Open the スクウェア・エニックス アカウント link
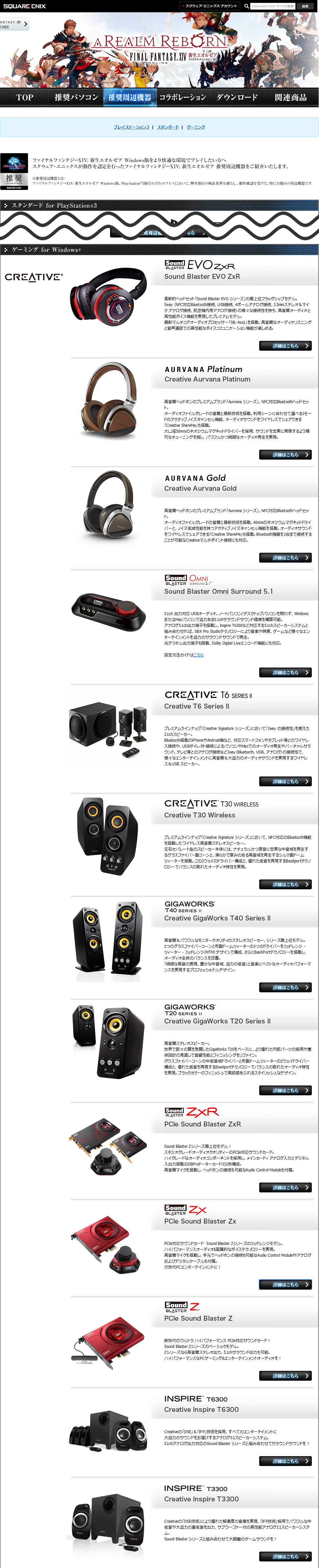The width and height of the screenshot is (319, 1568). click(211, 6)
